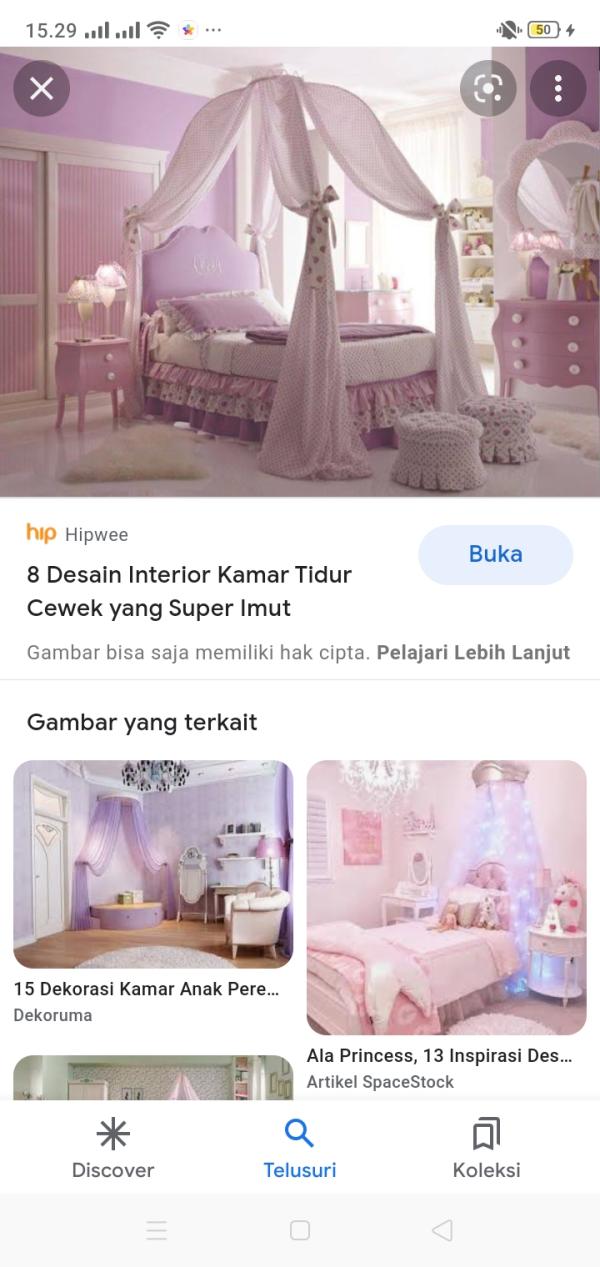Viewport: 600px width, 1267px height.
Task: Open the Koleksi tab
Action: click(x=486, y=1149)
